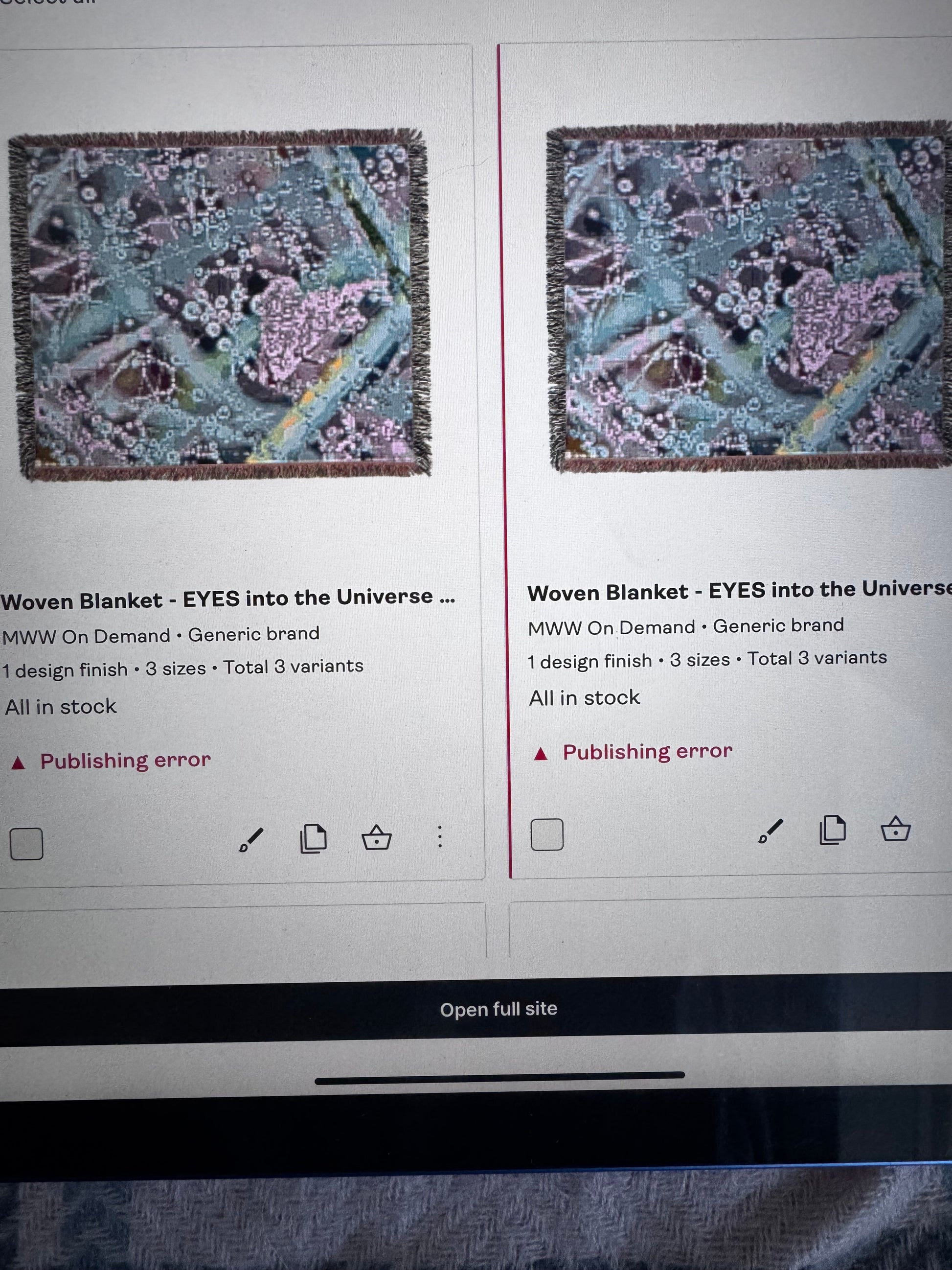Duplicate the first Woven Blanket product
This screenshot has width=952, height=1270.
tap(313, 838)
